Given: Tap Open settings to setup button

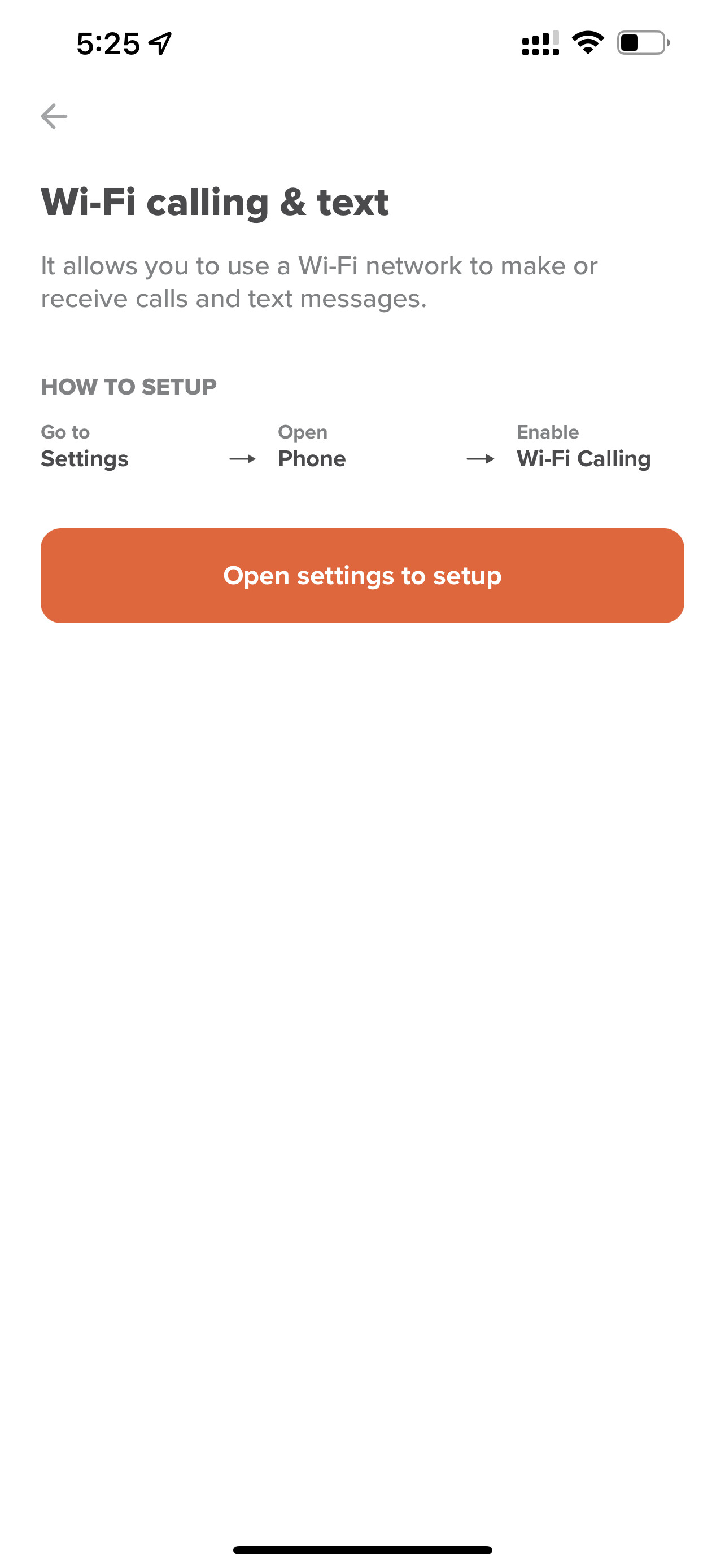Looking at the screenshot, I should (x=362, y=575).
